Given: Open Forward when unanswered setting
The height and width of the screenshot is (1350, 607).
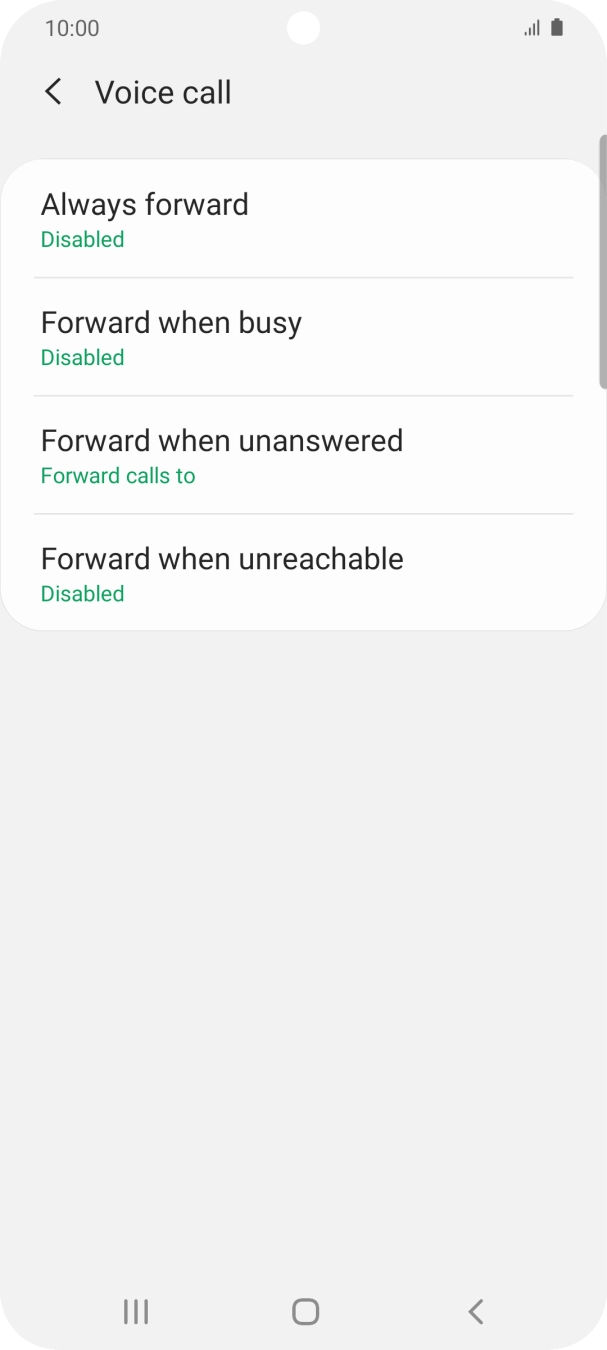Looking at the screenshot, I should (303, 456).
